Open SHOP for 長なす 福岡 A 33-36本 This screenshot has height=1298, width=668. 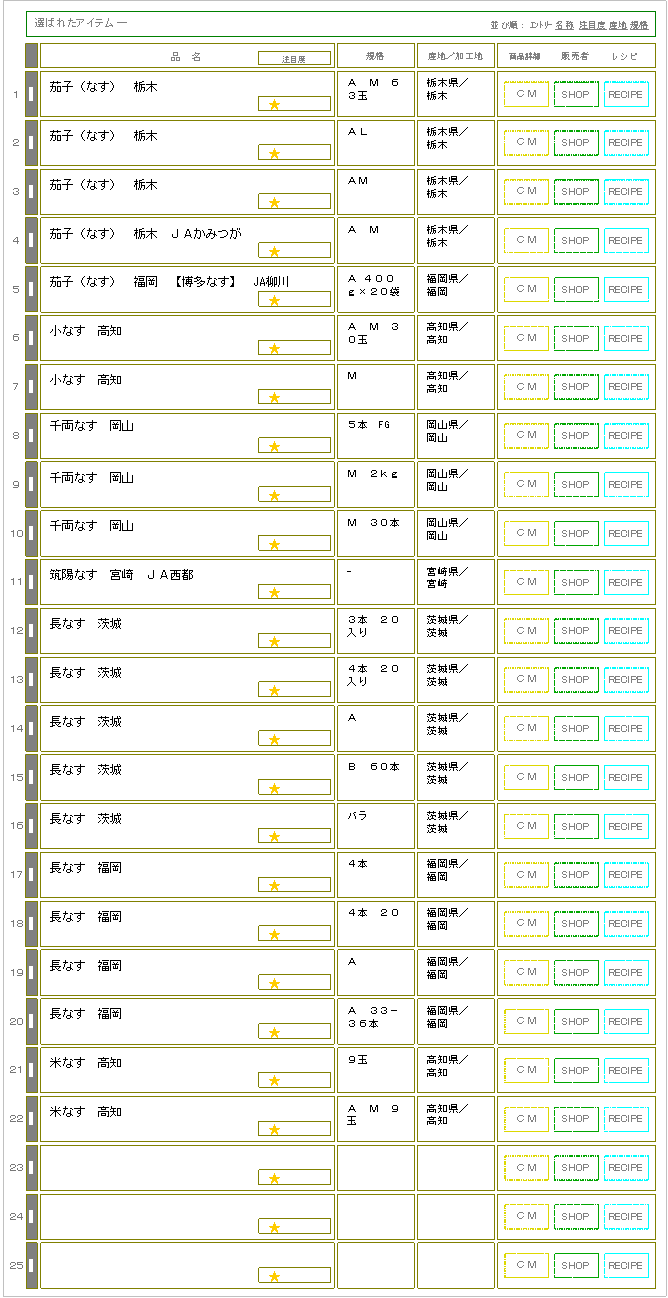[576, 1022]
